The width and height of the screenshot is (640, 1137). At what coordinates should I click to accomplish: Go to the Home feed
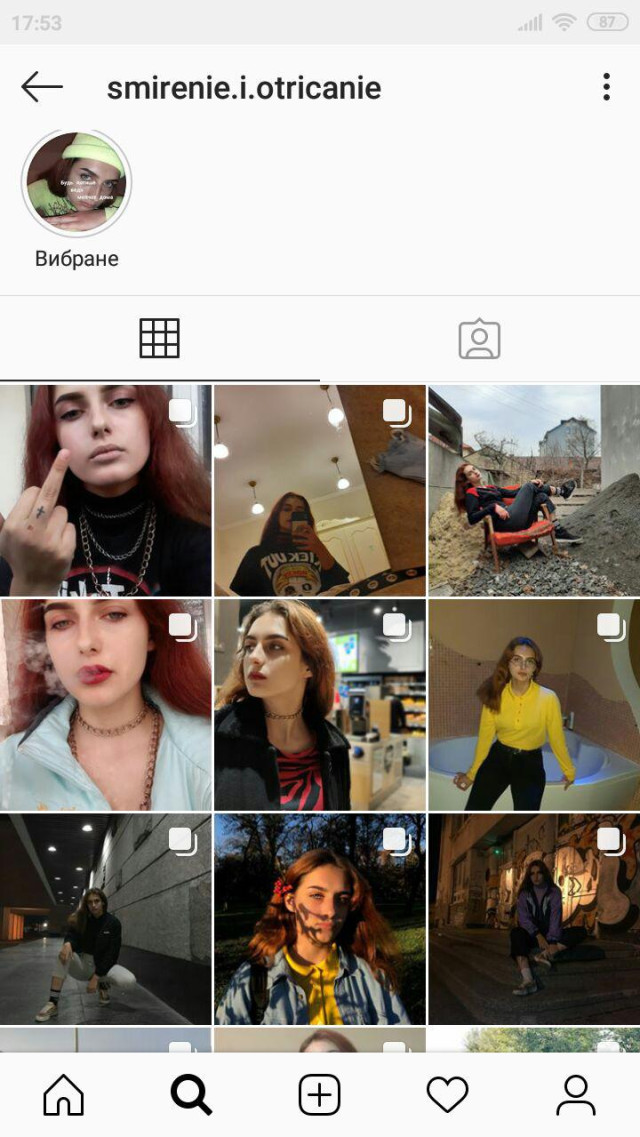[64, 1095]
